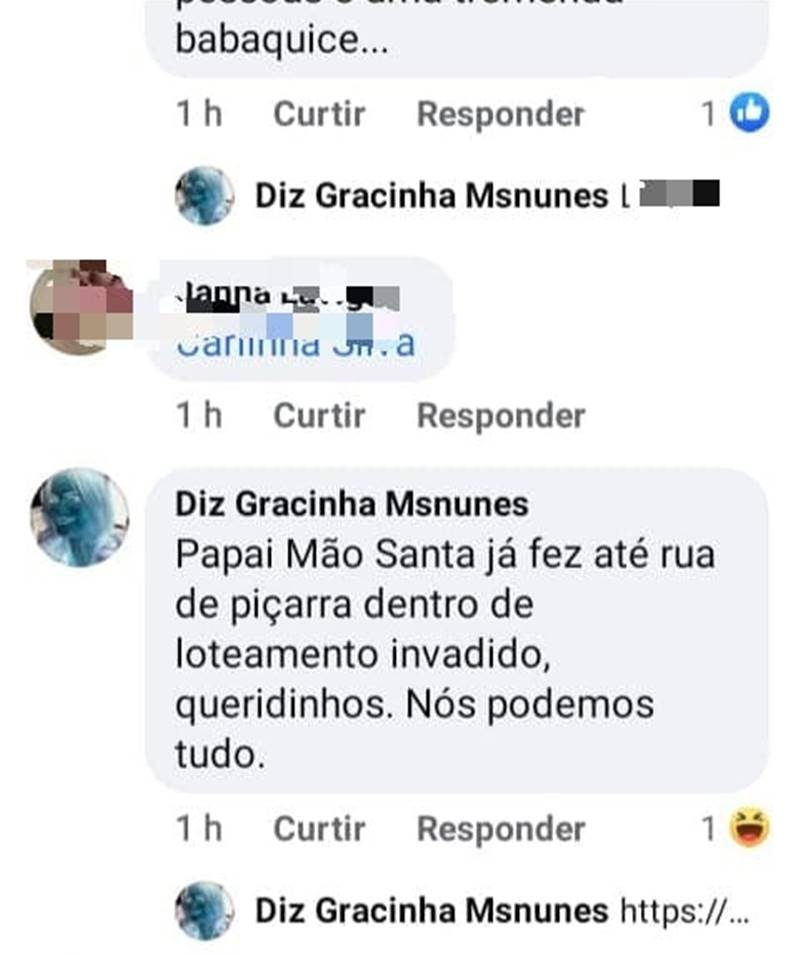Open Diz Gracinha Msnunes' reply below the babaquice comment
This screenshot has height=955, width=800.
tap(431, 195)
